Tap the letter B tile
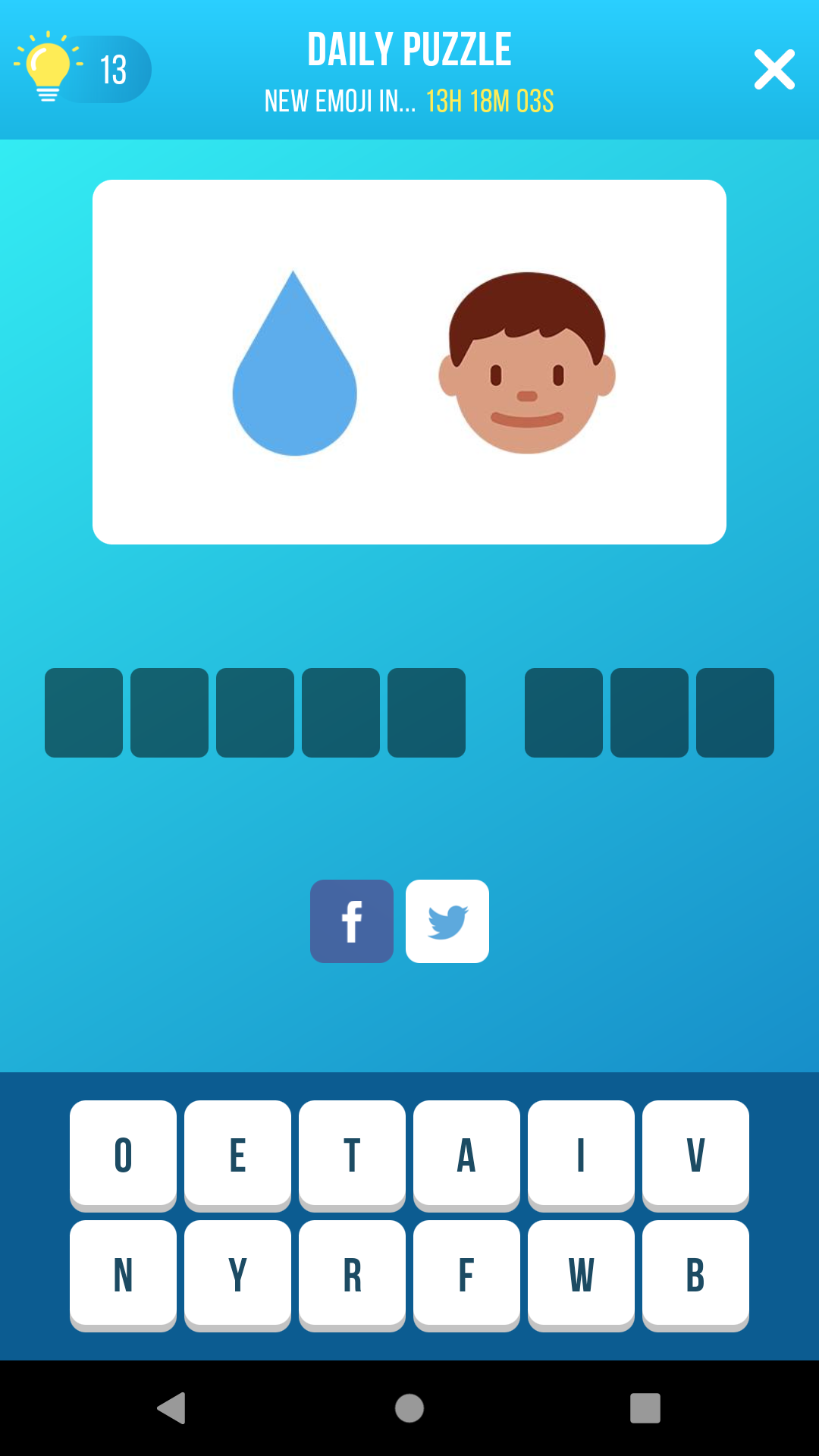The image size is (819, 1456). (695, 1273)
